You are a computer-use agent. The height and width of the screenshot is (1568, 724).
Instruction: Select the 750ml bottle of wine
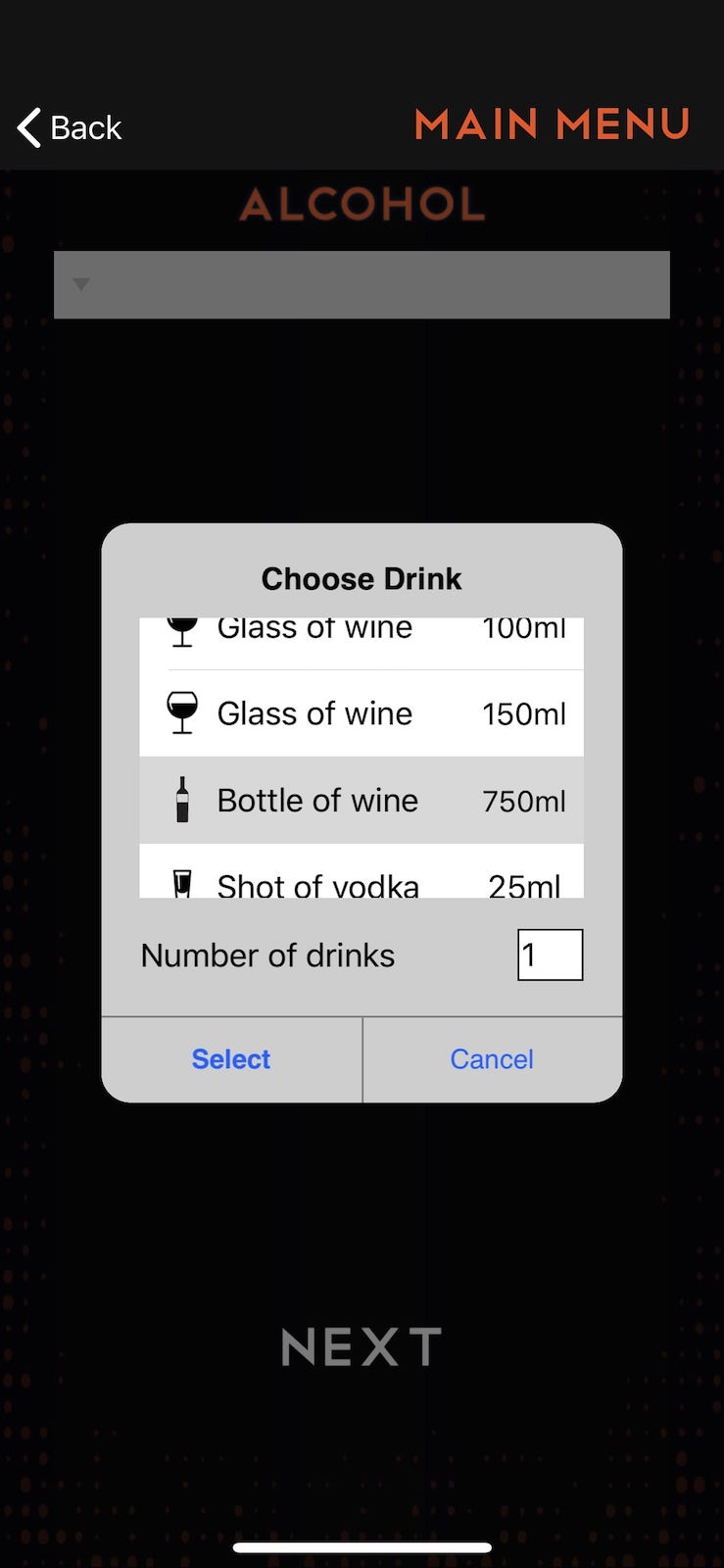(362, 801)
